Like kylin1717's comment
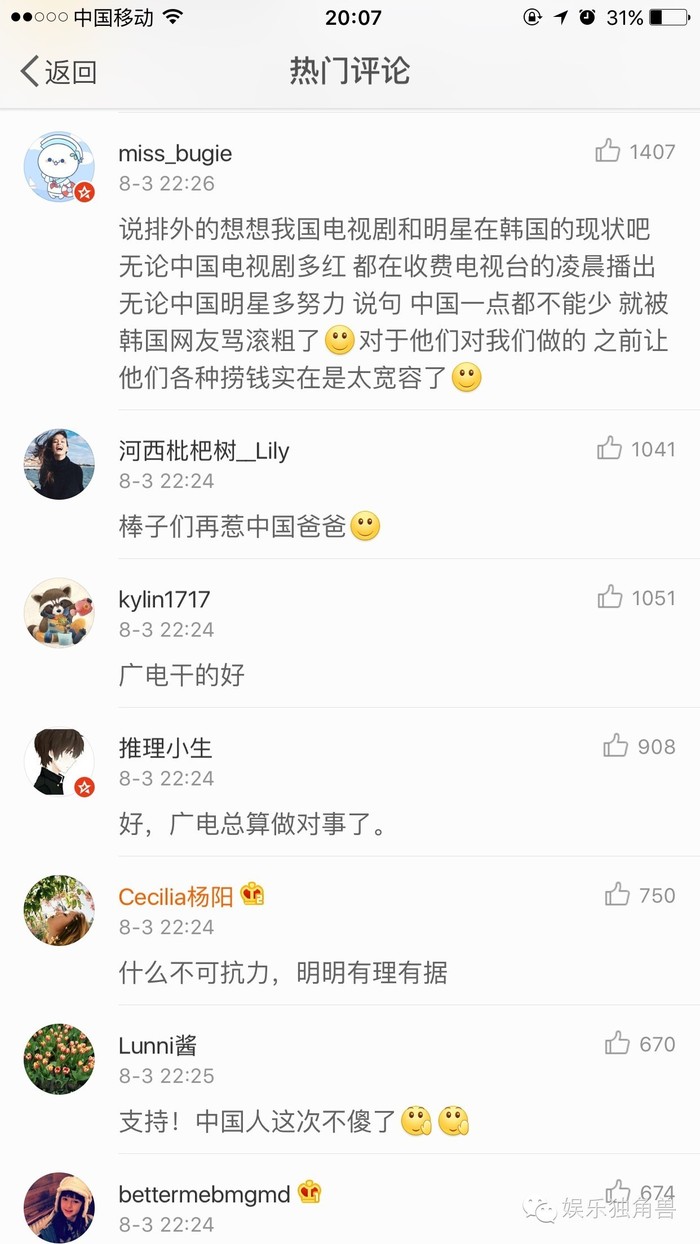Viewport: 700px width, 1244px height. 609,598
